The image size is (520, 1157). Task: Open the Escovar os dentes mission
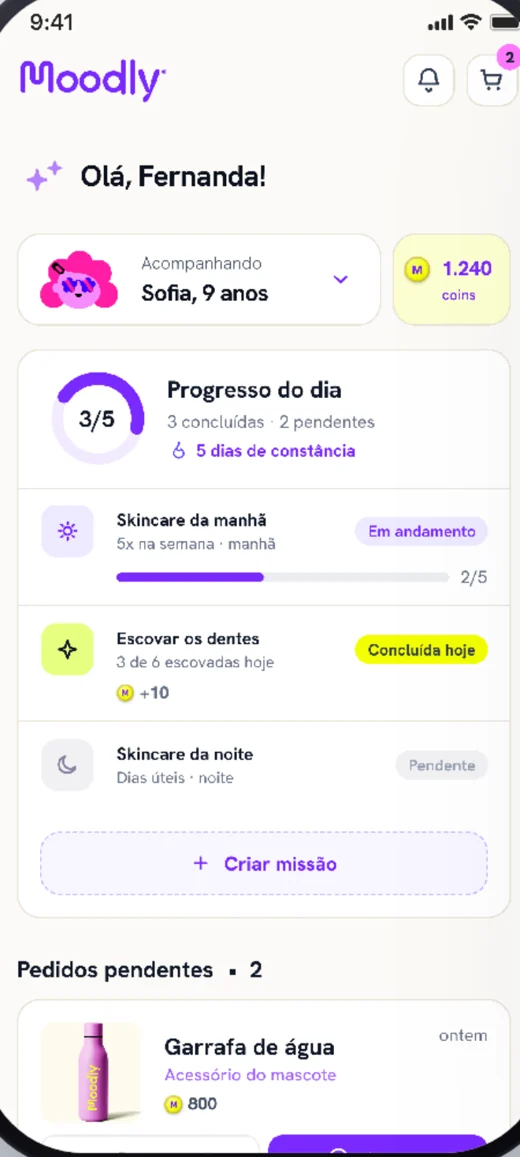(264, 663)
